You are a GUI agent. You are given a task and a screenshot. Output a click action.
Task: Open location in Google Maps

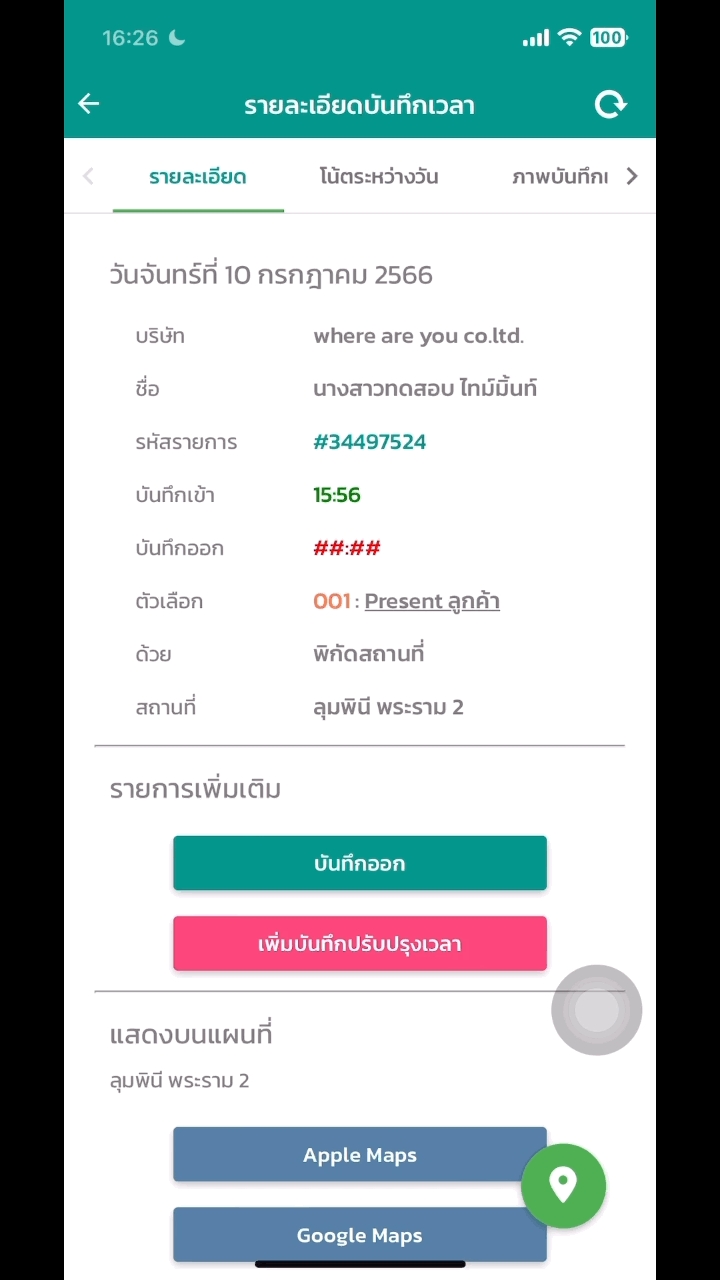pyautogui.click(x=360, y=1235)
